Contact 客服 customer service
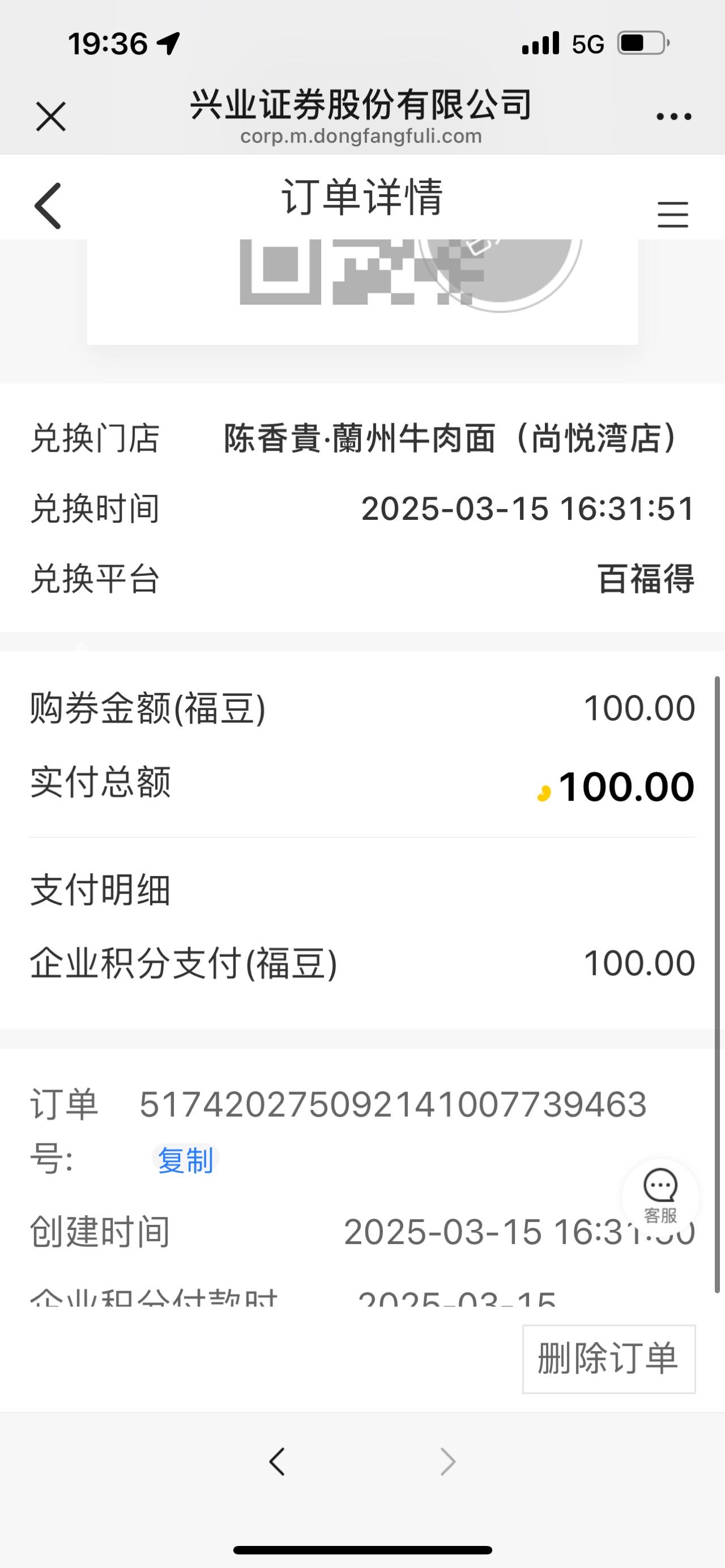 pos(660,1196)
